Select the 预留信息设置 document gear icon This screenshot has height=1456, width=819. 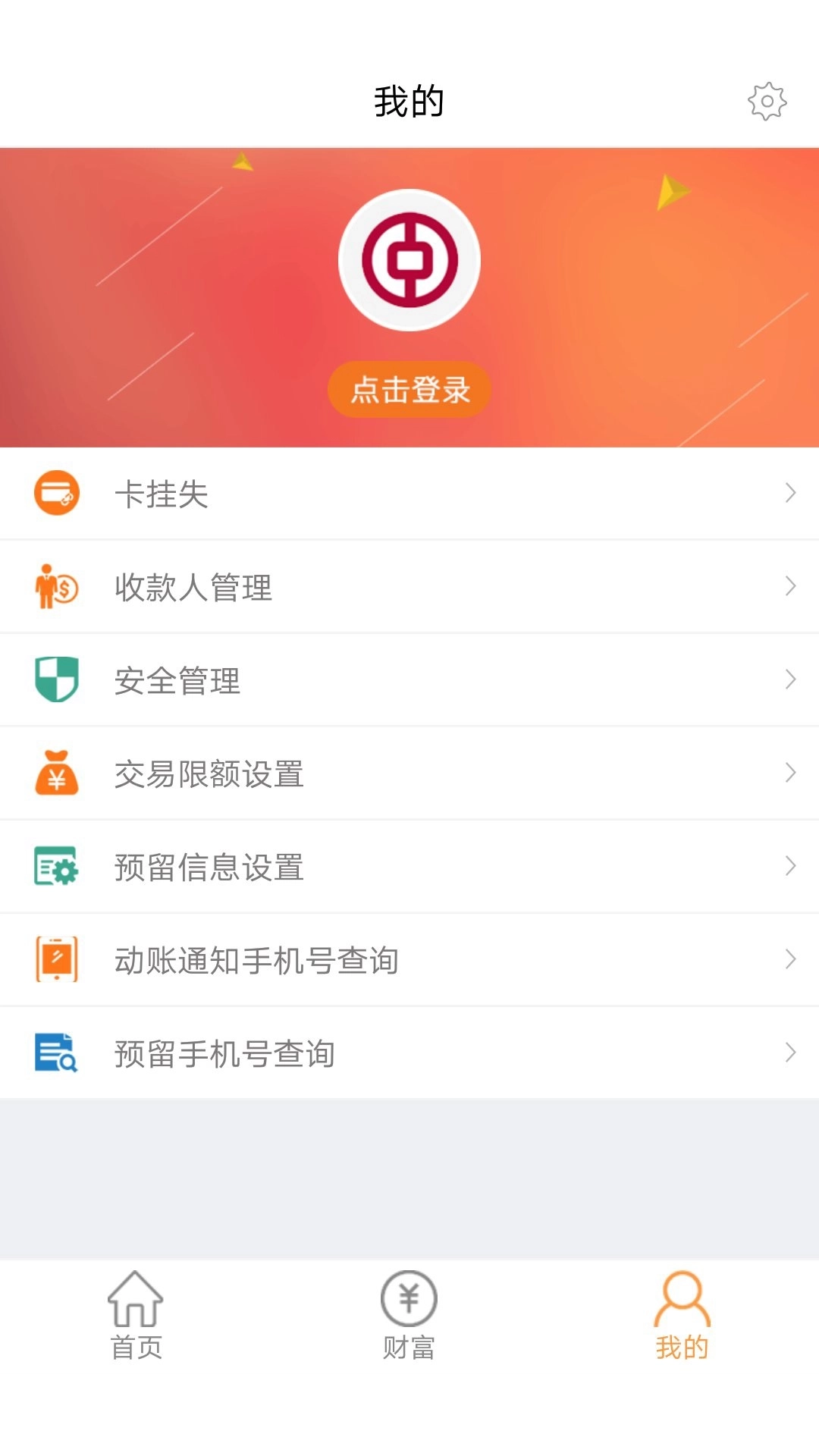click(55, 866)
